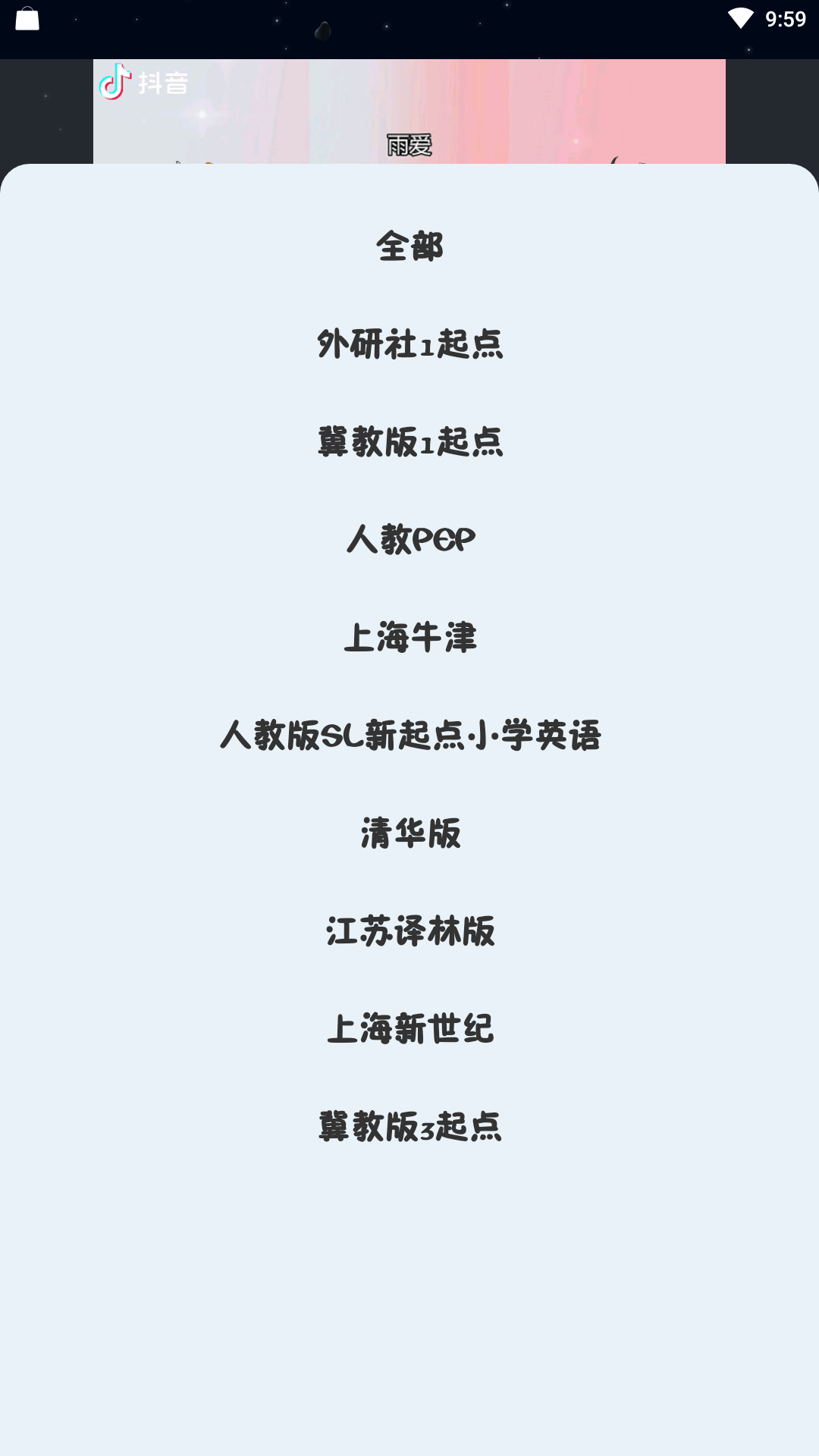Select 人教PEP edition
The image size is (819, 1456).
pos(409,540)
